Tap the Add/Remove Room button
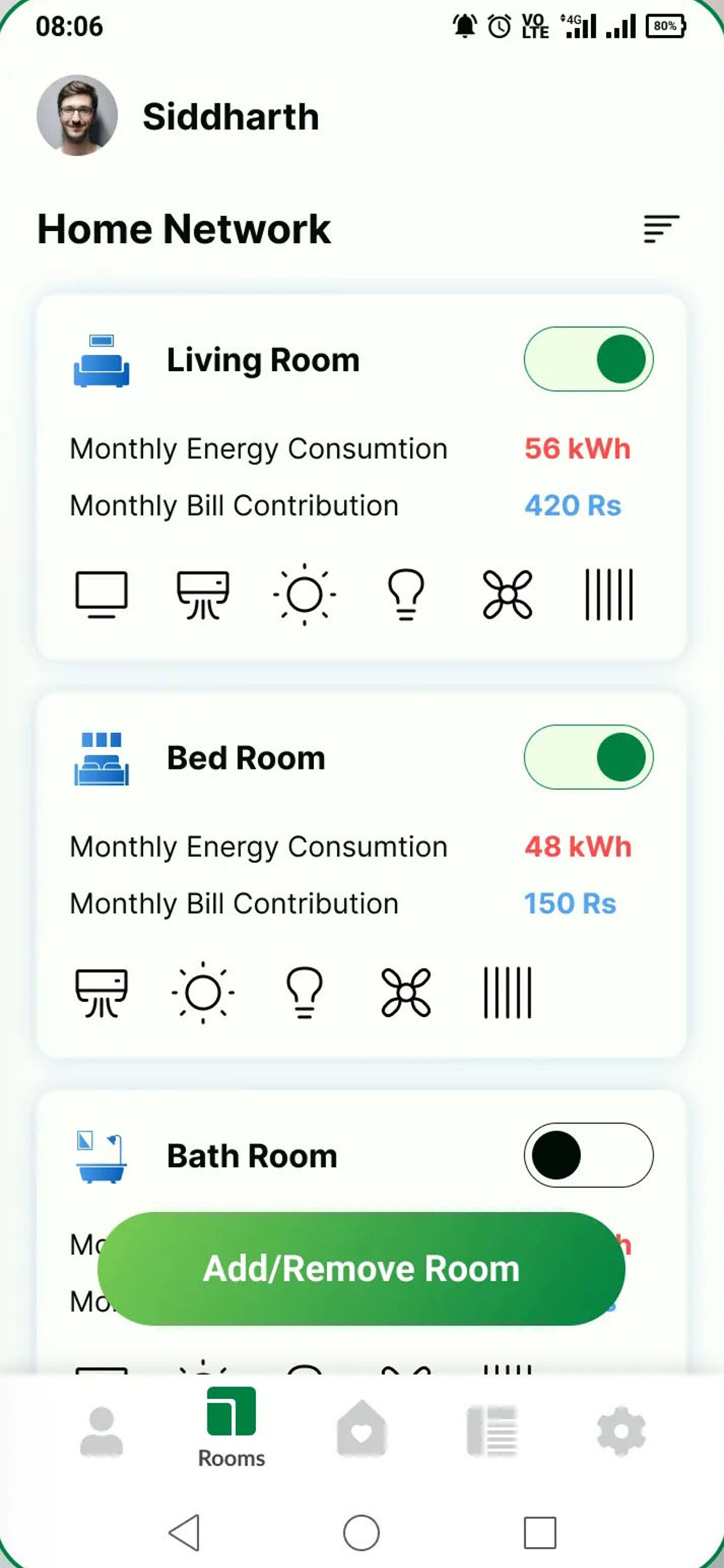This screenshot has height=1568, width=724. (362, 1269)
